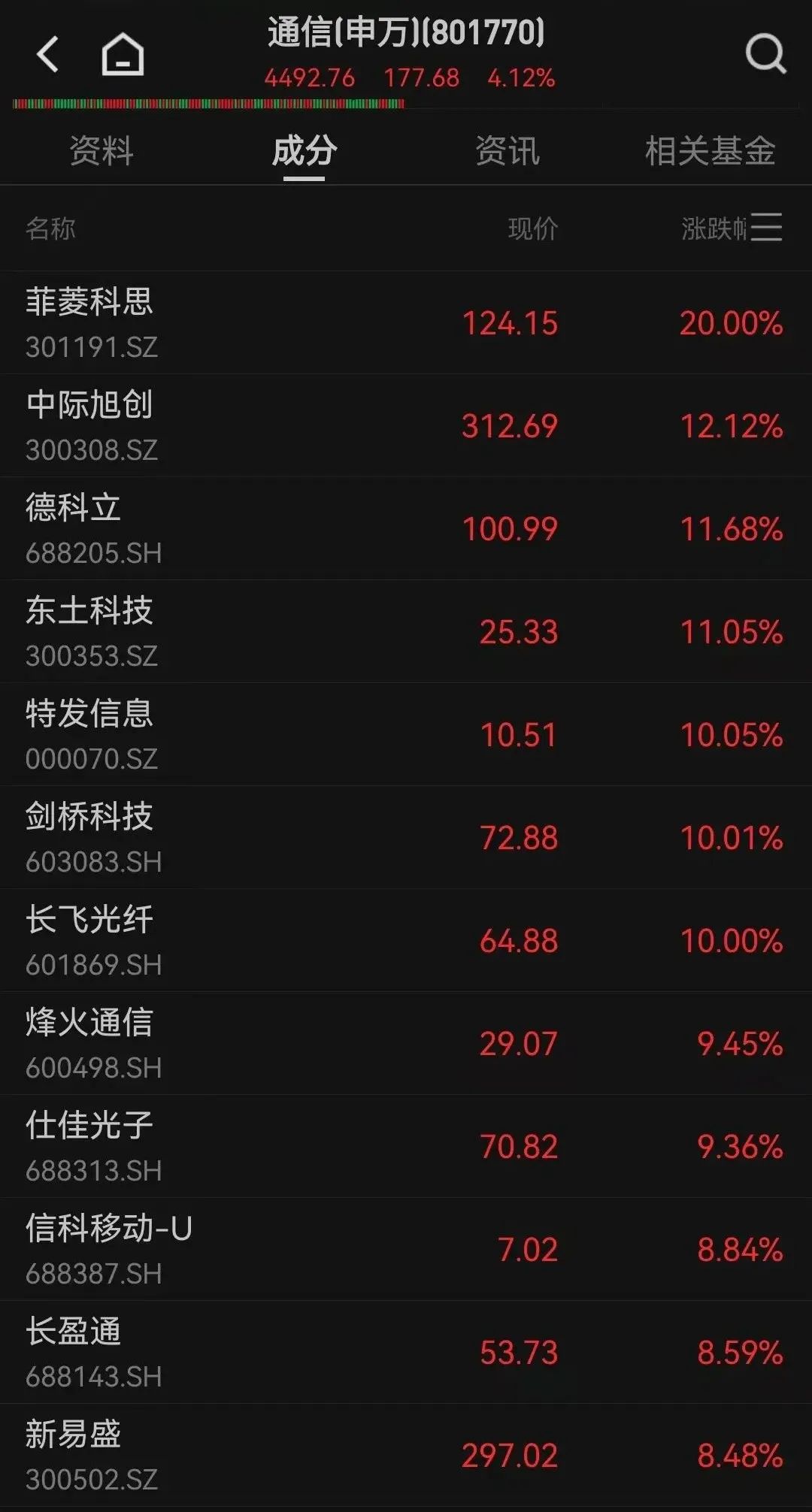View 长盈通 688143.SH
Viewport: 812px width, 1512px height.
[x=406, y=1353]
